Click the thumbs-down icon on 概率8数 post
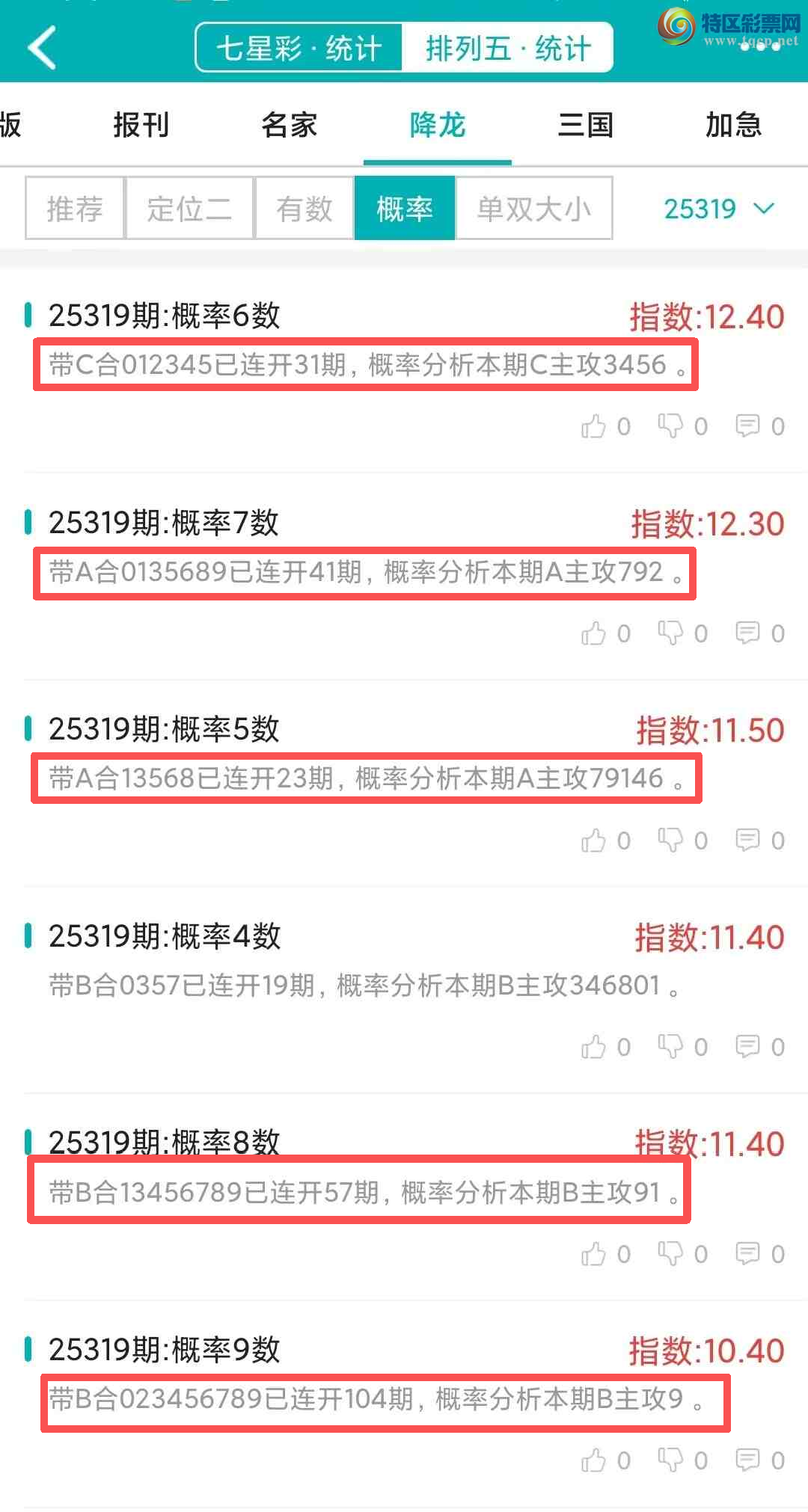The height and width of the screenshot is (1512, 808). coord(673,1253)
